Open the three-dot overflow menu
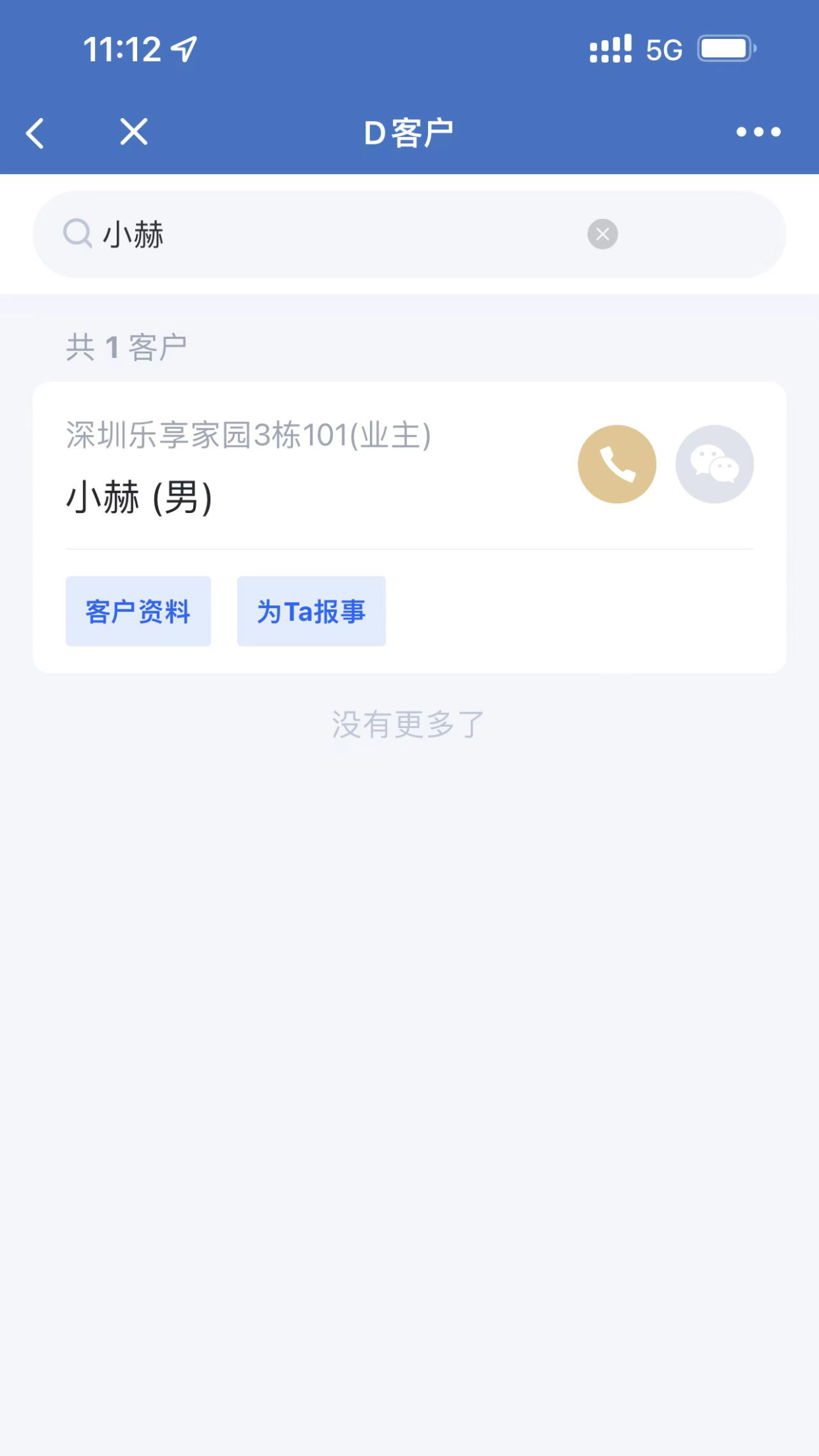This screenshot has height=1456, width=819. tap(758, 132)
